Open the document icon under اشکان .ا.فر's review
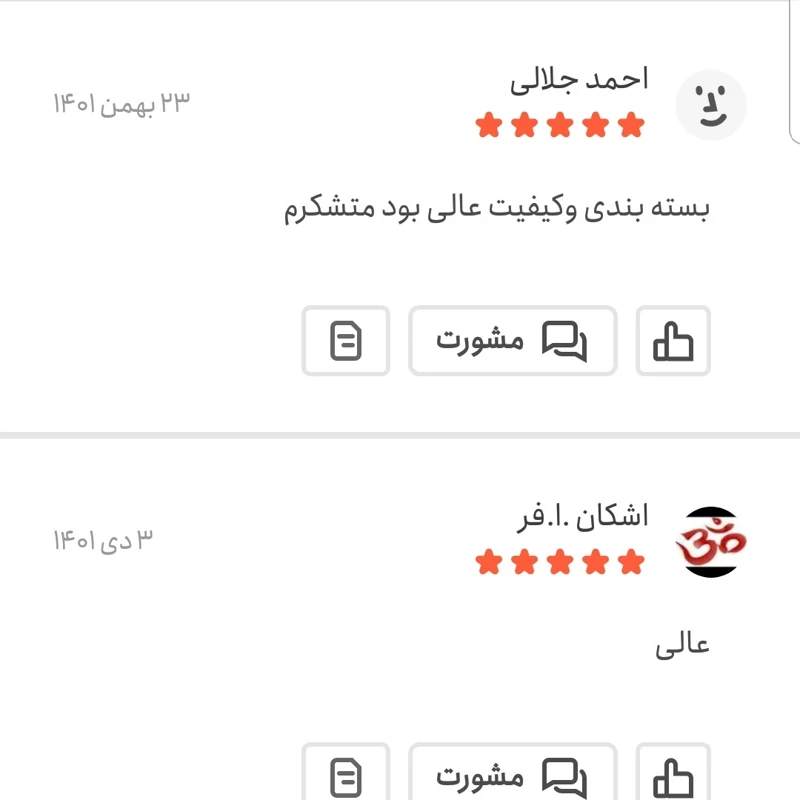 (346, 776)
